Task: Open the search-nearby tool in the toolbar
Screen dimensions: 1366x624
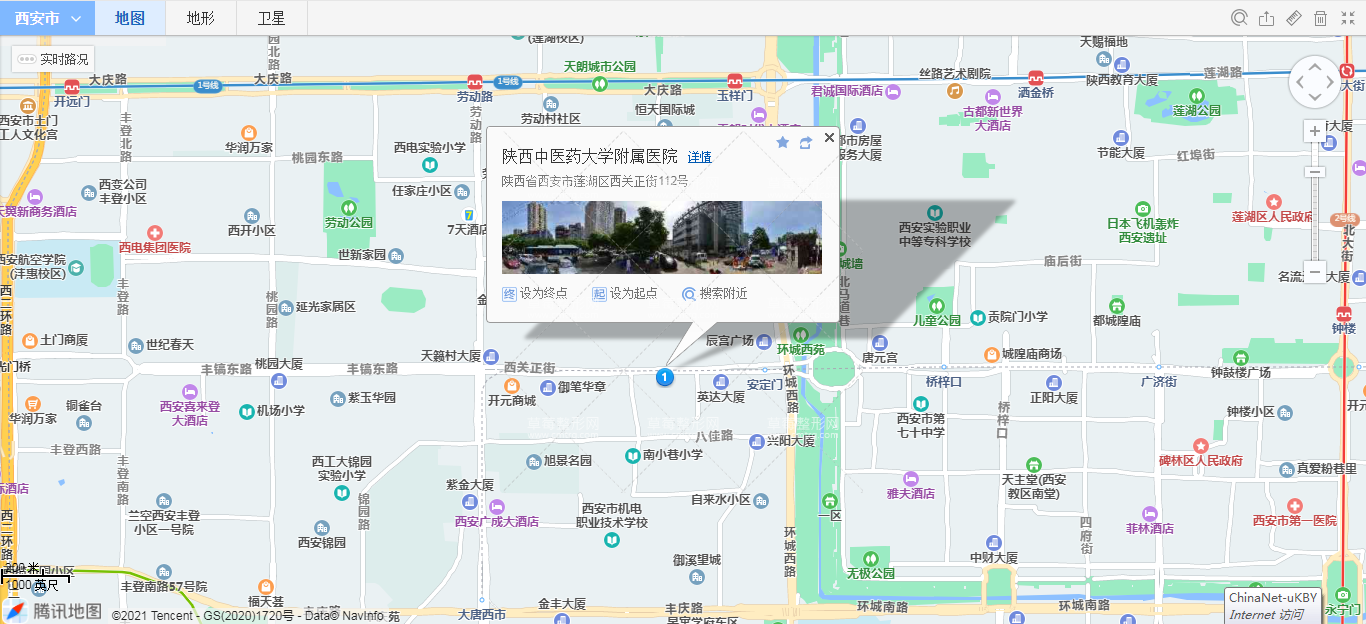Action: coord(1239,18)
